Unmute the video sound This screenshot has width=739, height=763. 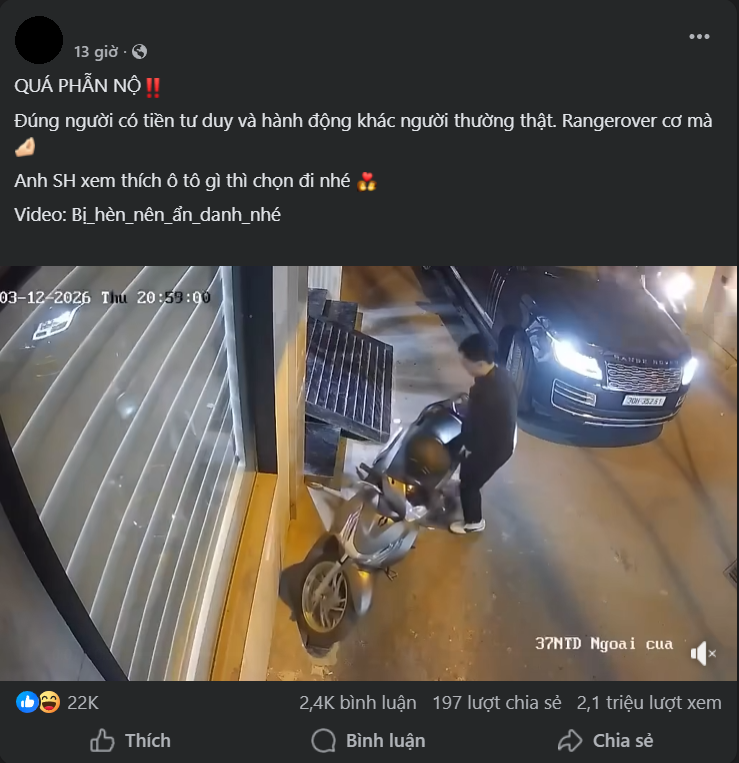(703, 654)
